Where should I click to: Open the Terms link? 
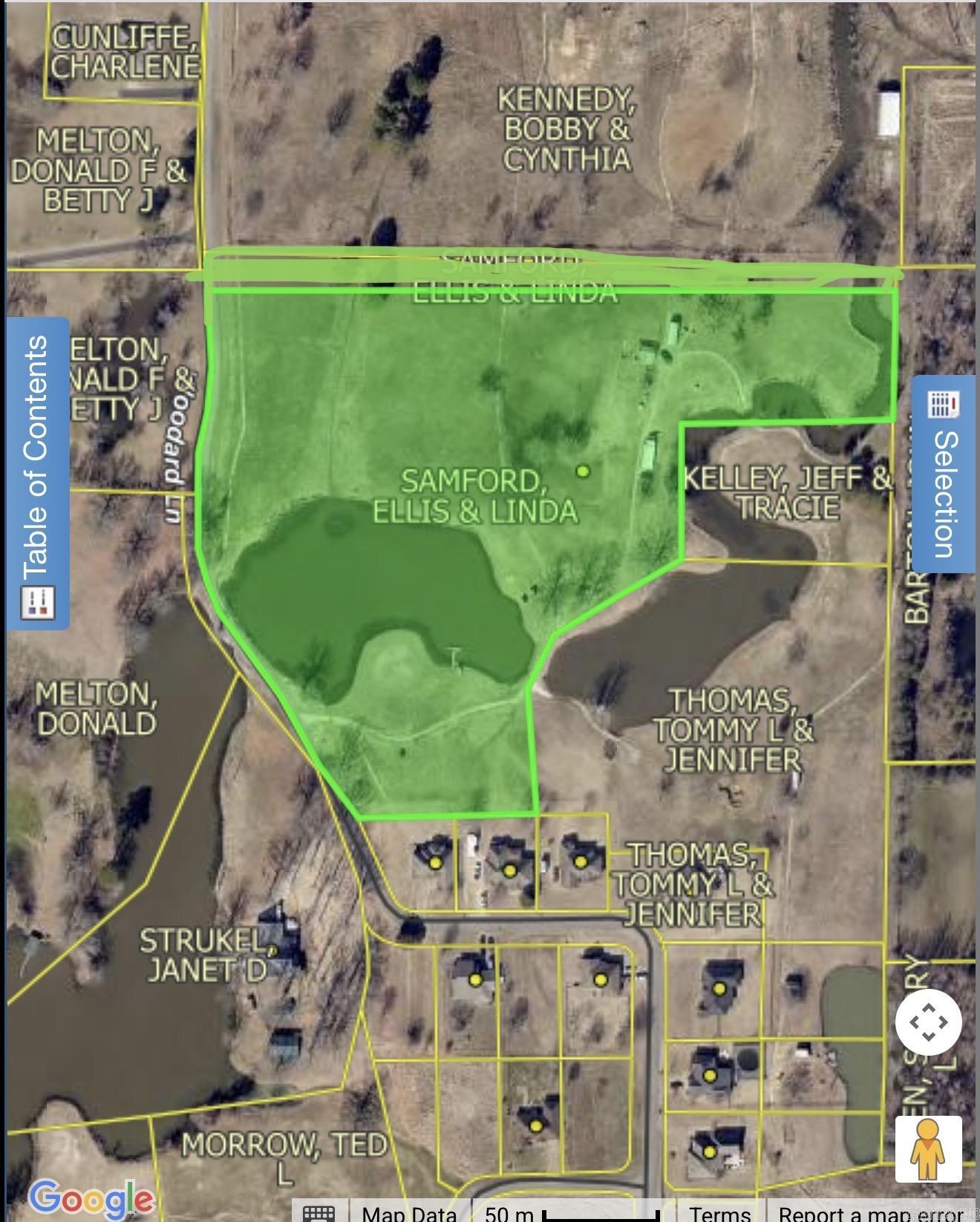[x=719, y=1213]
